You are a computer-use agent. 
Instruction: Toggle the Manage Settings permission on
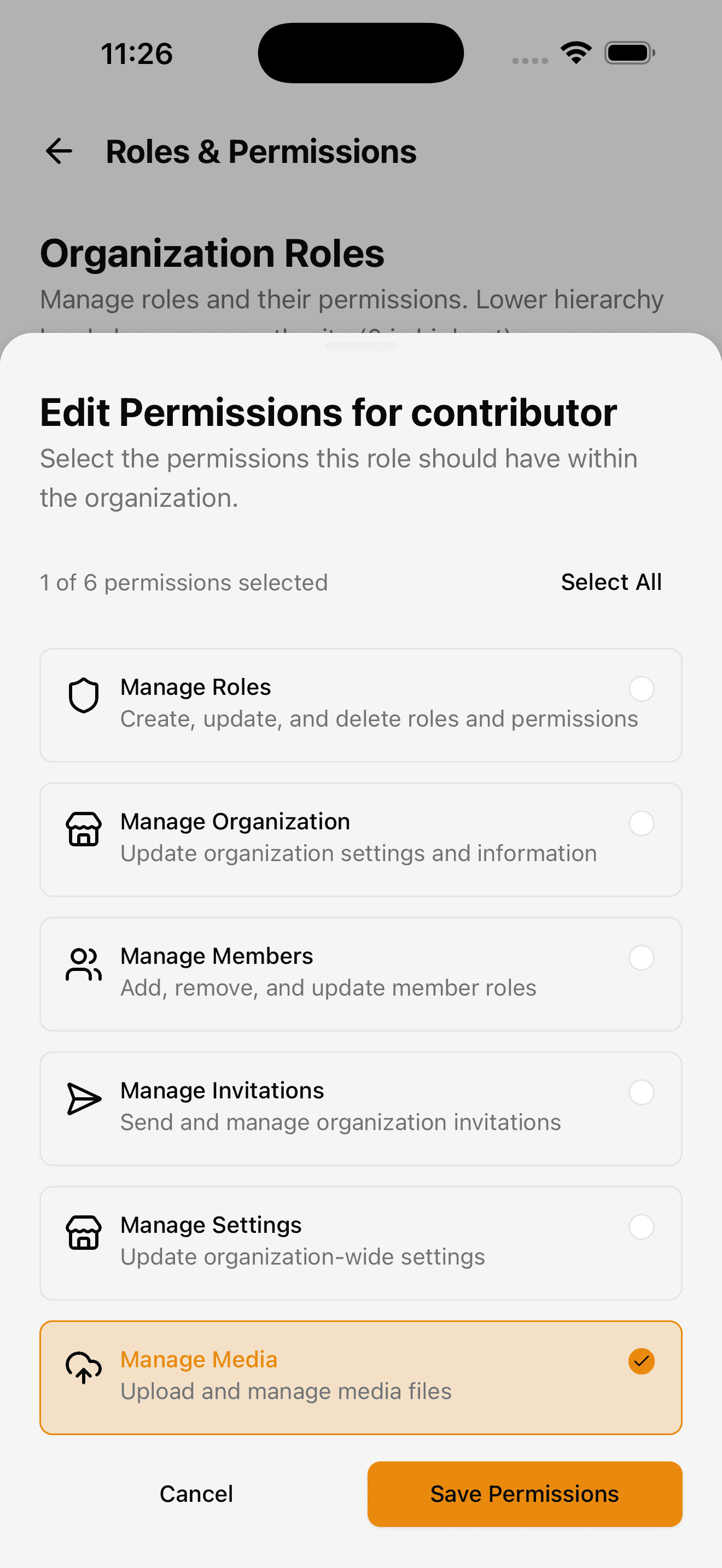point(641,1227)
